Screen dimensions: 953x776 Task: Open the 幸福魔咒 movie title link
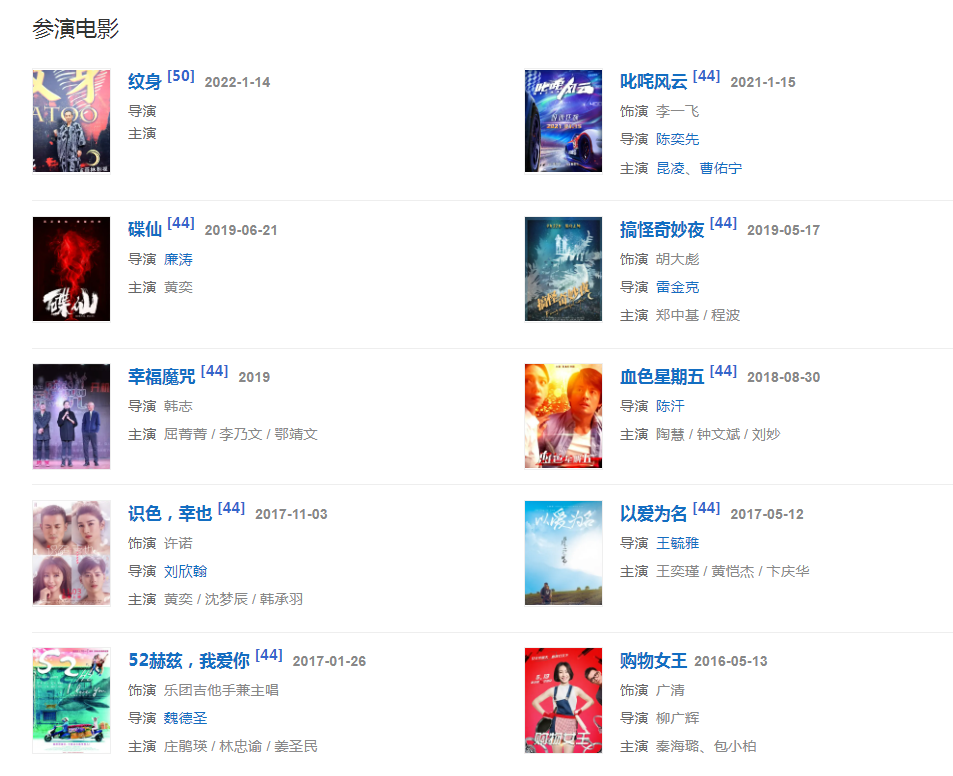[x=161, y=377]
